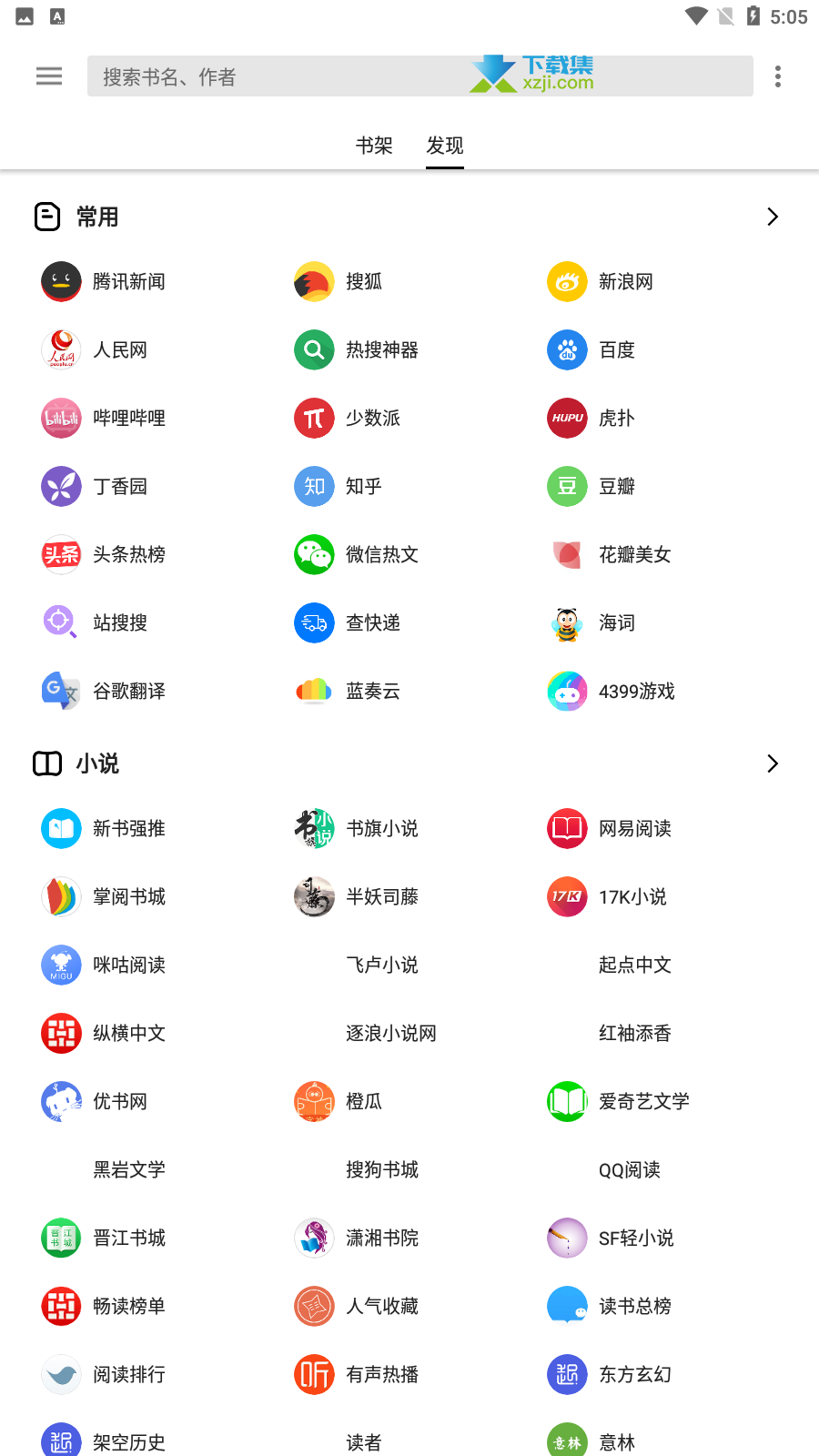Open the overflow menu
819x1456 pixels.
tap(778, 76)
